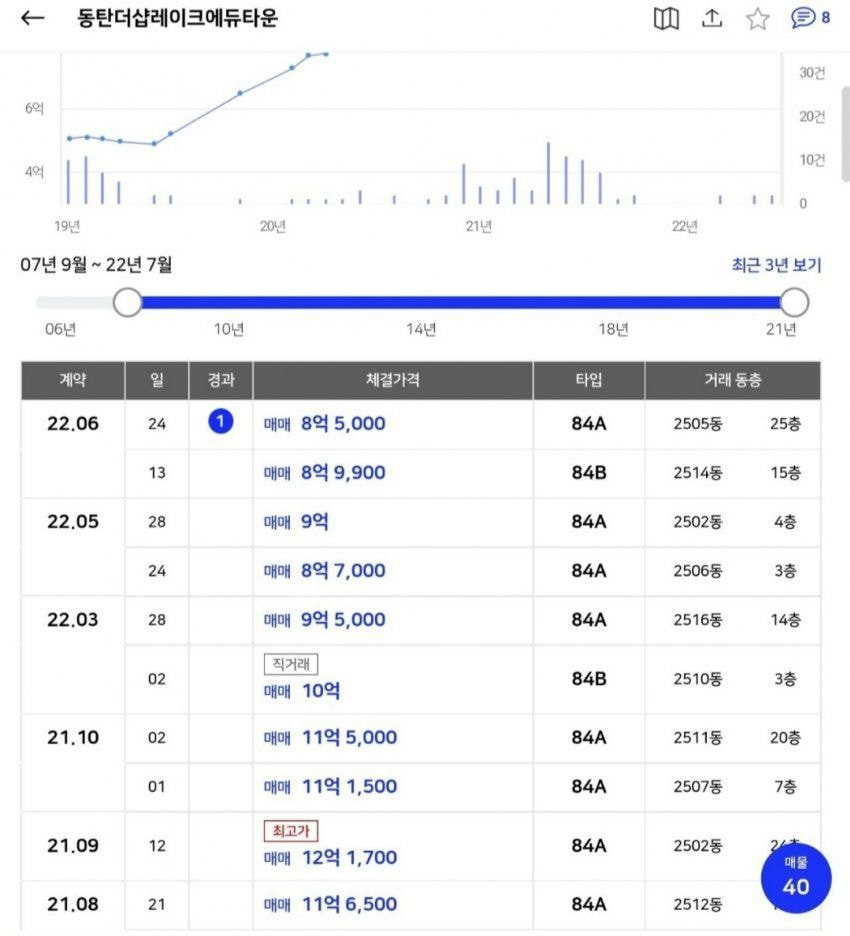Tap the right date range slider handle

[794, 302]
